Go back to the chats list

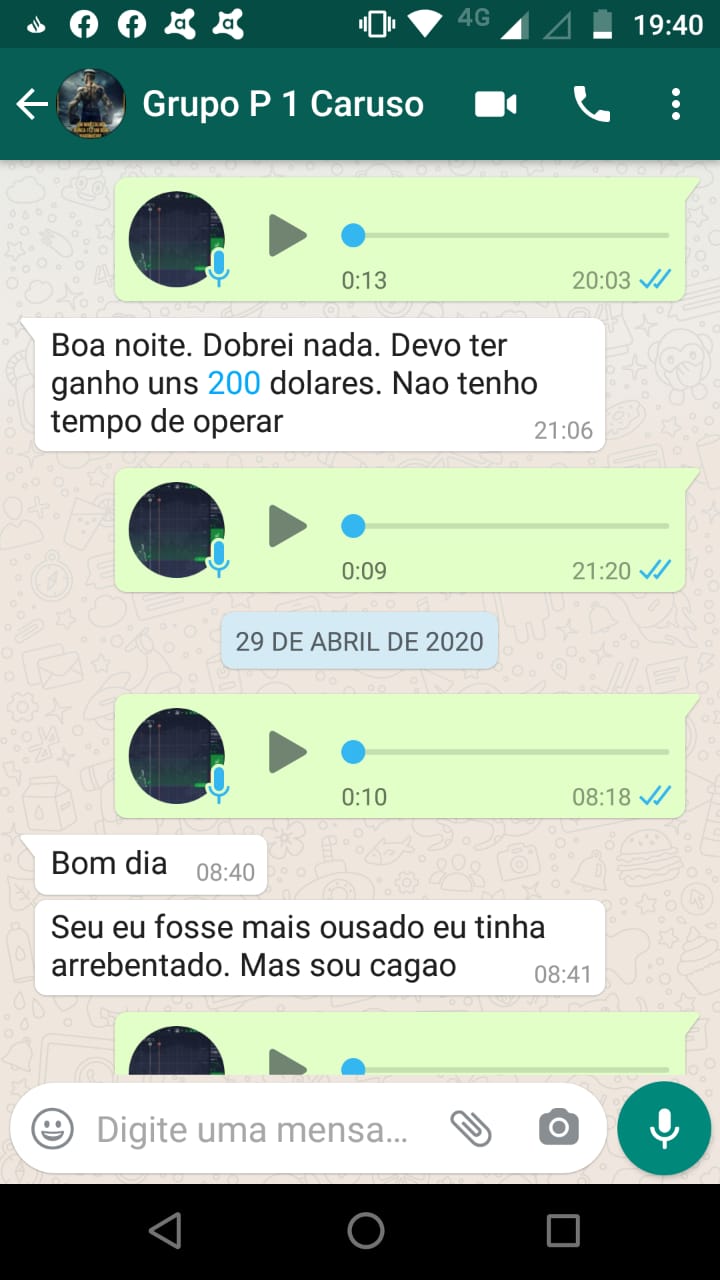coord(32,104)
